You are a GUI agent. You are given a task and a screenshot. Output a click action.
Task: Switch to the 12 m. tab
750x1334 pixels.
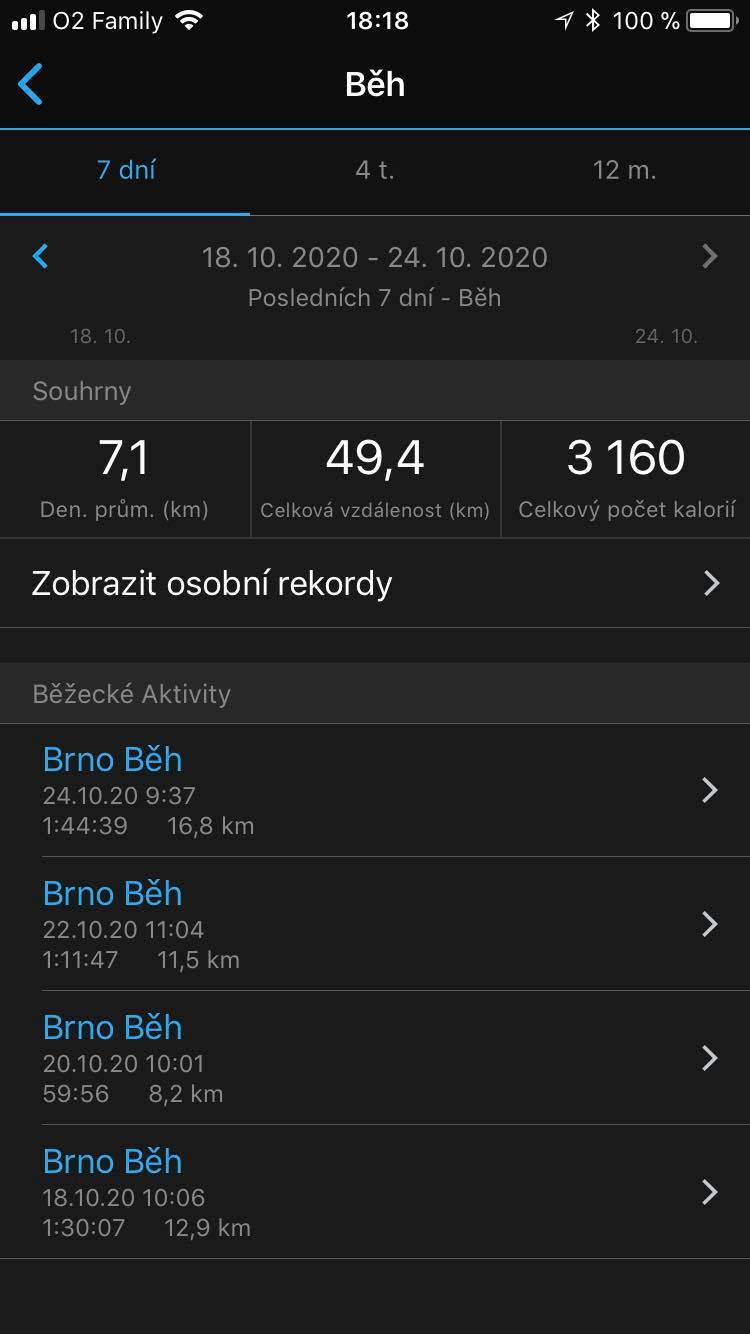(x=625, y=171)
